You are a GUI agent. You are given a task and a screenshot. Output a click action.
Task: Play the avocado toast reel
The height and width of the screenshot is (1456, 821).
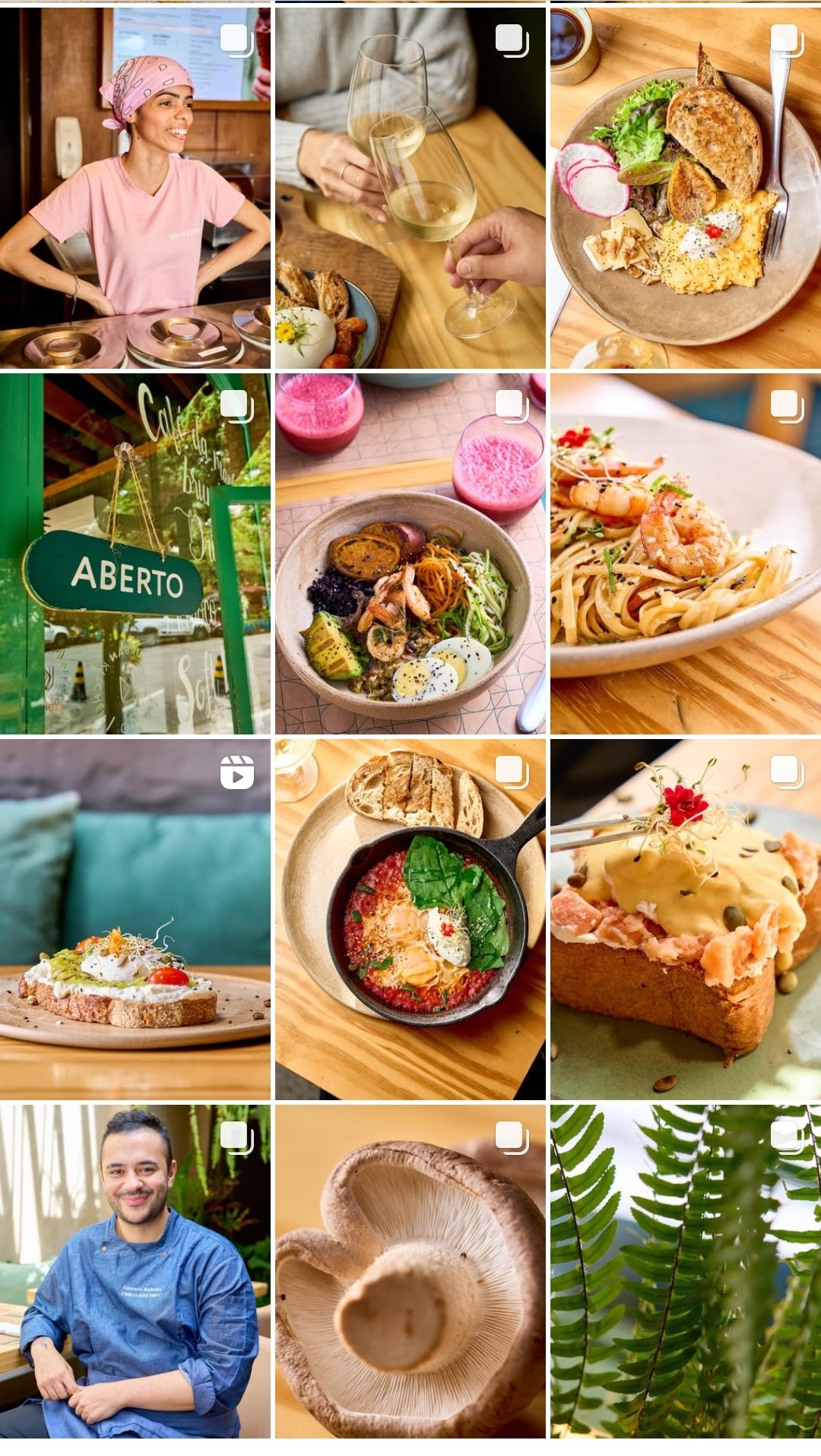click(135, 919)
